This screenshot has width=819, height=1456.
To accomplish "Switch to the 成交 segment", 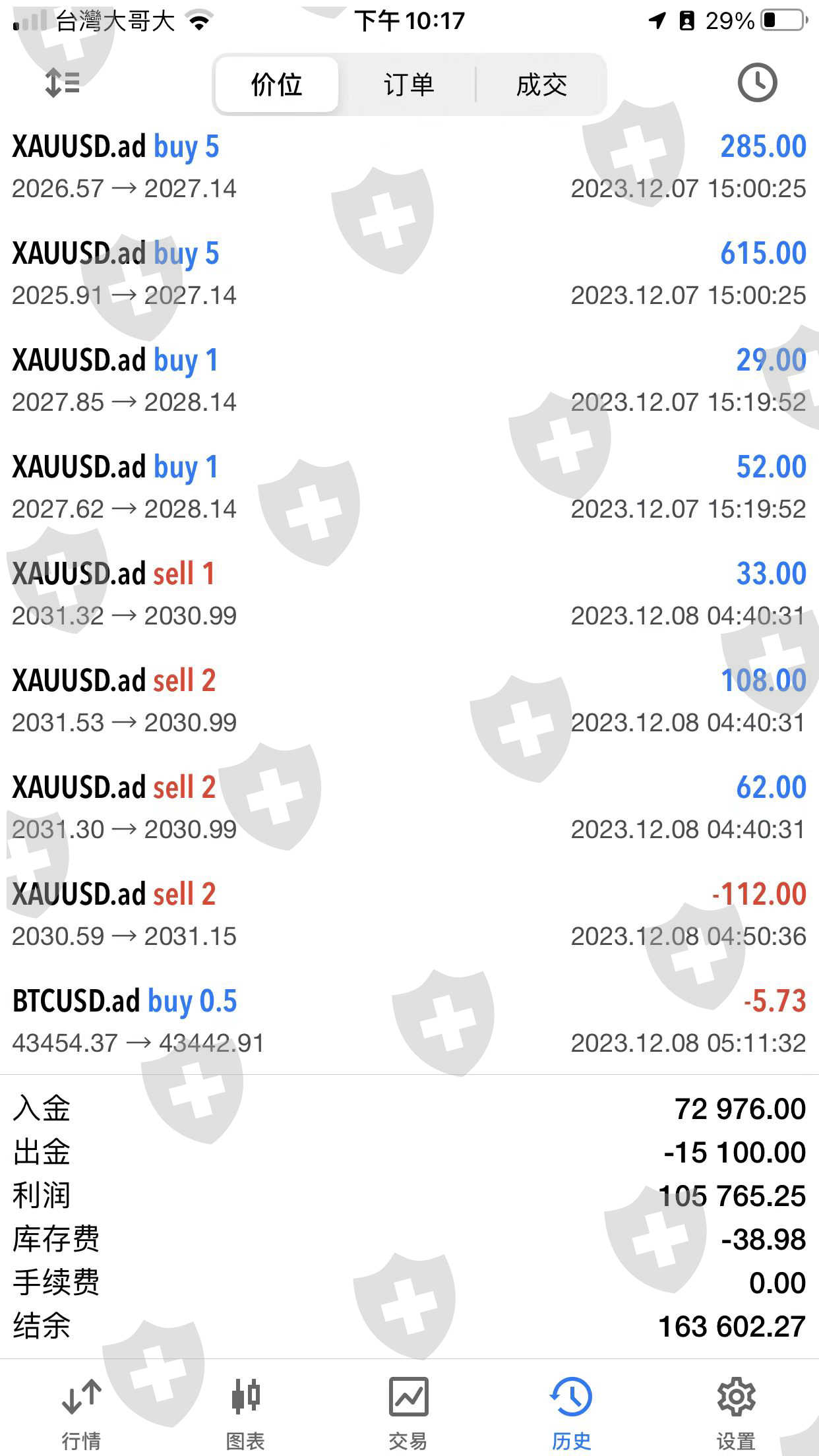I will click(541, 84).
